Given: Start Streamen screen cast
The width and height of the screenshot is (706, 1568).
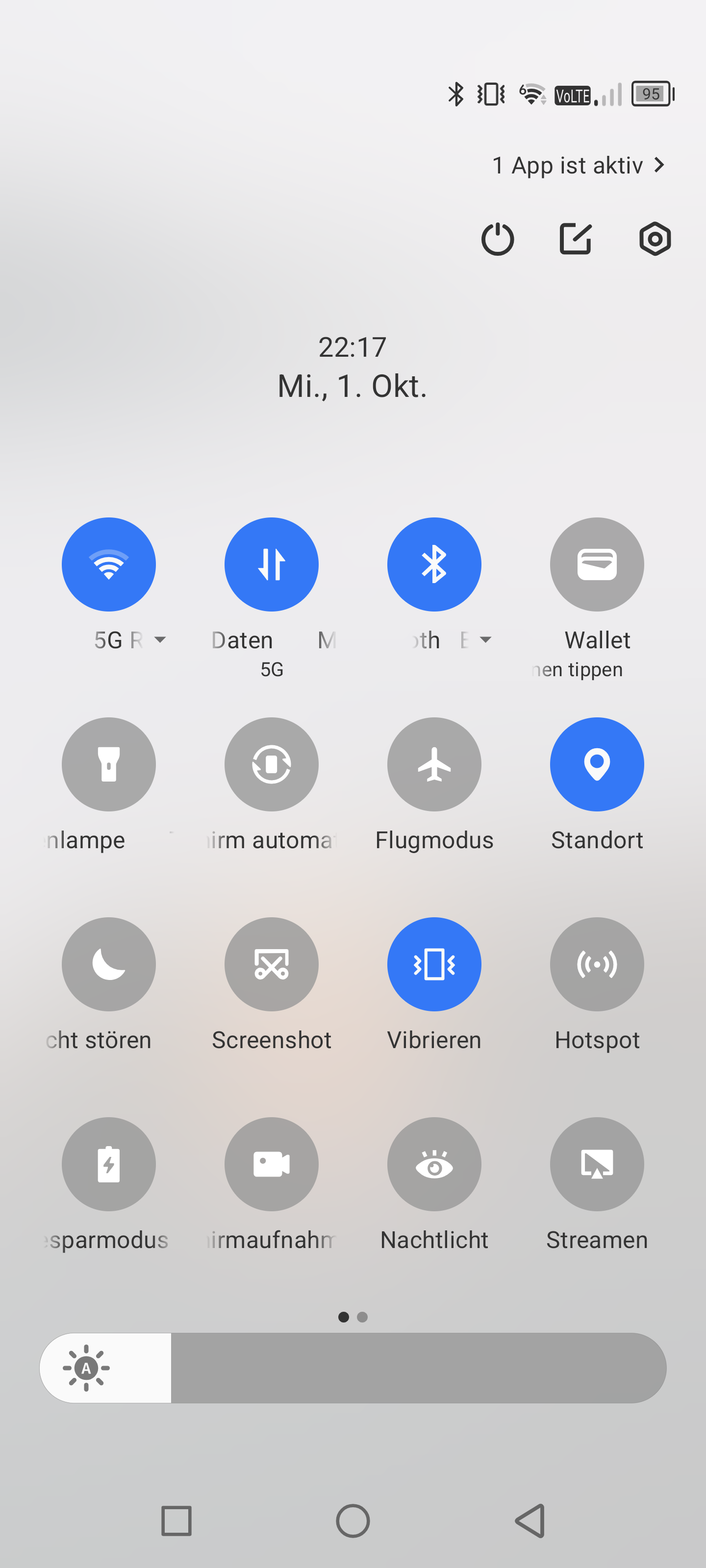Looking at the screenshot, I should pos(596,1163).
